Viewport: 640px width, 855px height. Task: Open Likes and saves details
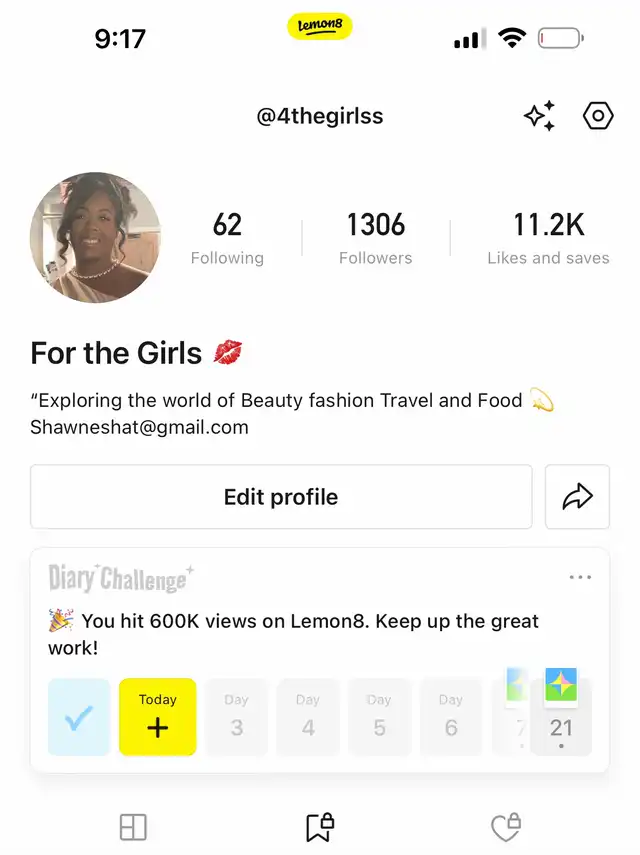coord(548,238)
